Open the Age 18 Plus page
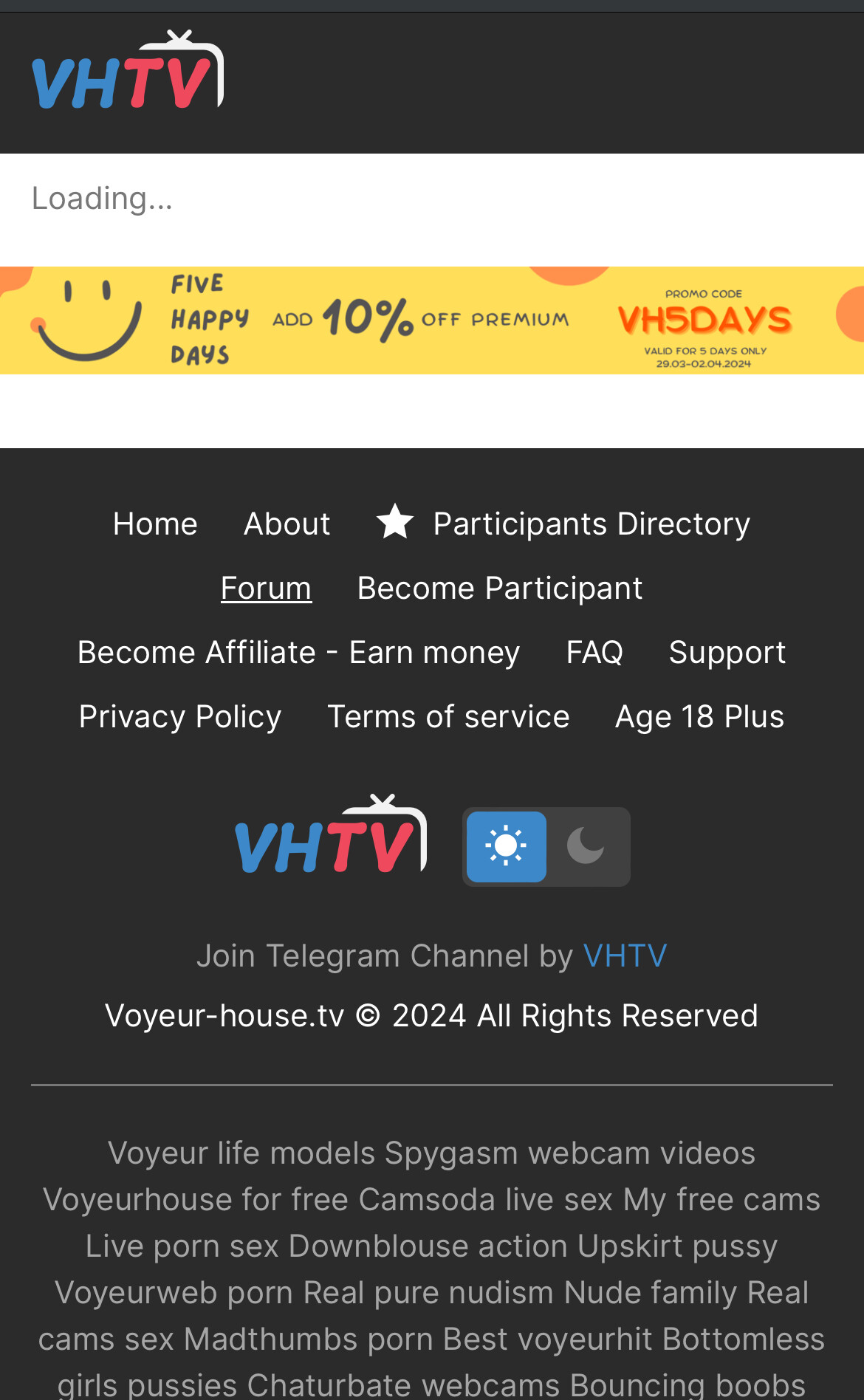The height and width of the screenshot is (1400, 864). click(x=699, y=717)
